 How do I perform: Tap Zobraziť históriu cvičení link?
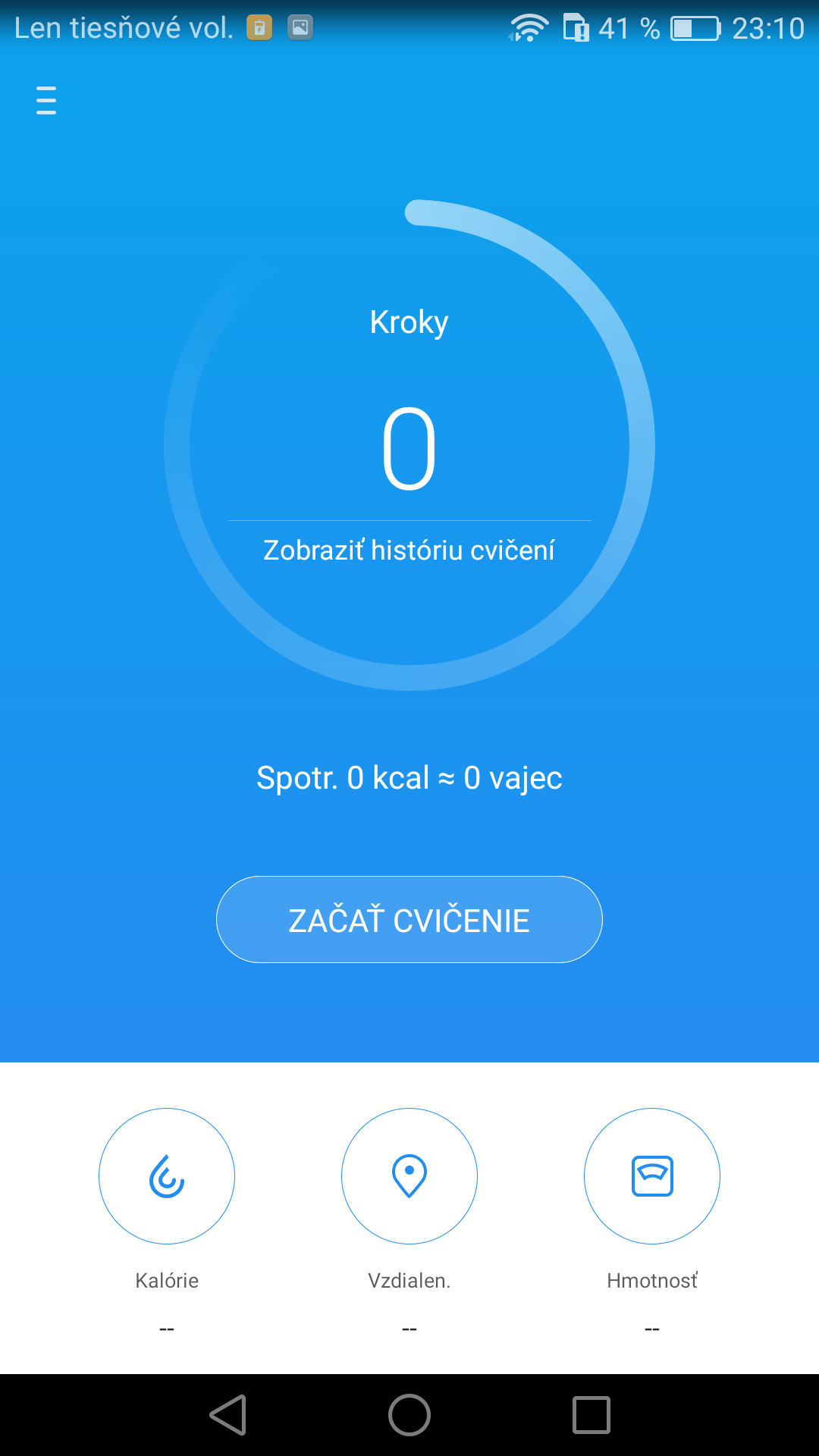(409, 551)
